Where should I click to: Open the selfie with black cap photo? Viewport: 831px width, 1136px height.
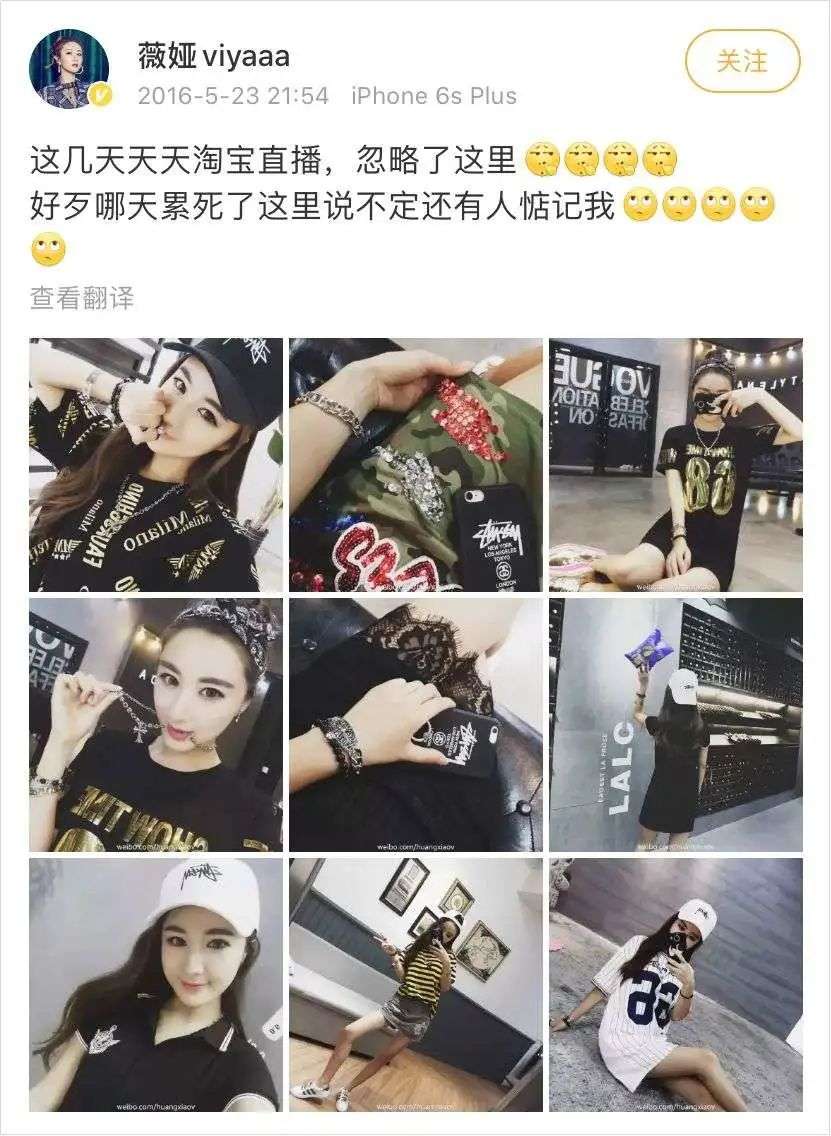[155, 465]
